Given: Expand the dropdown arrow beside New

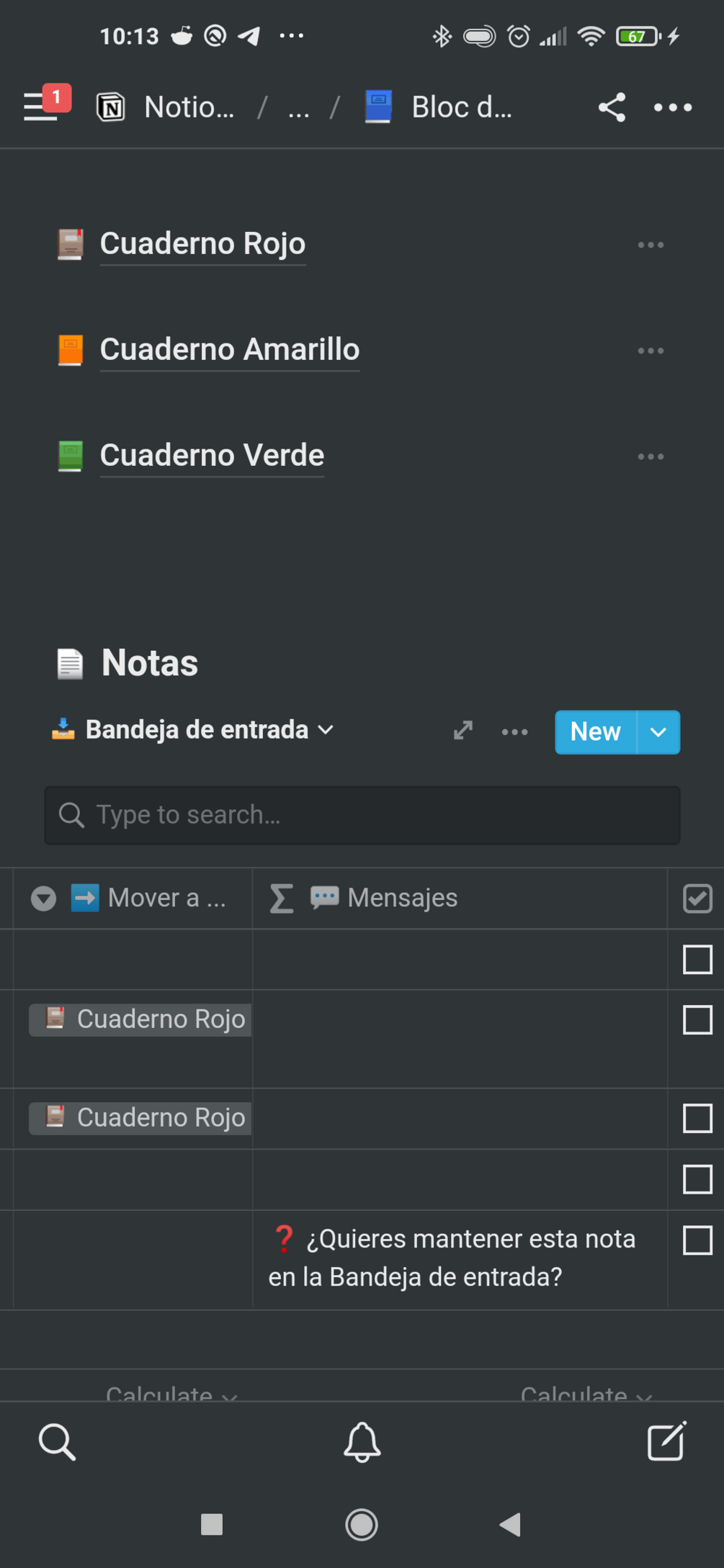Looking at the screenshot, I should [658, 732].
